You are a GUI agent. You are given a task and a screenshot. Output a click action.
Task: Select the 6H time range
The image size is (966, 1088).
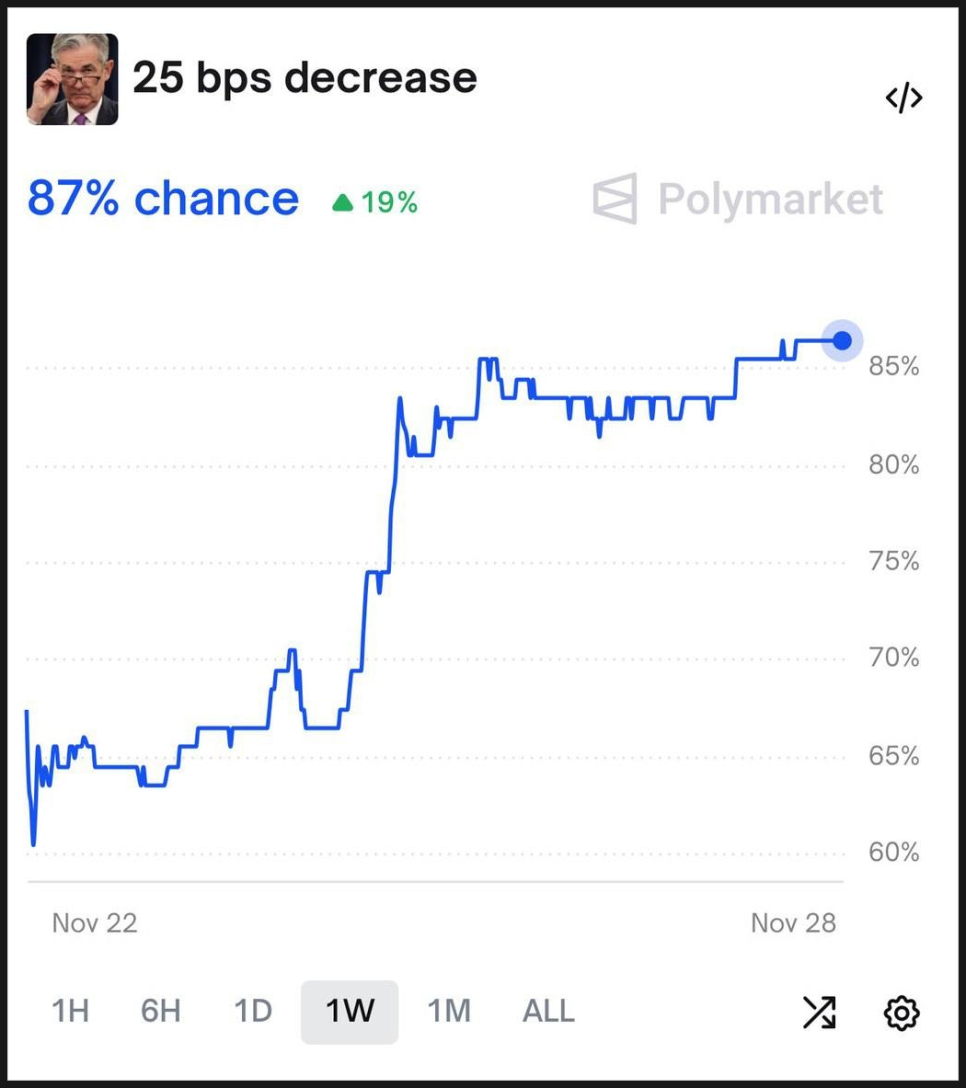[160, 1012]
